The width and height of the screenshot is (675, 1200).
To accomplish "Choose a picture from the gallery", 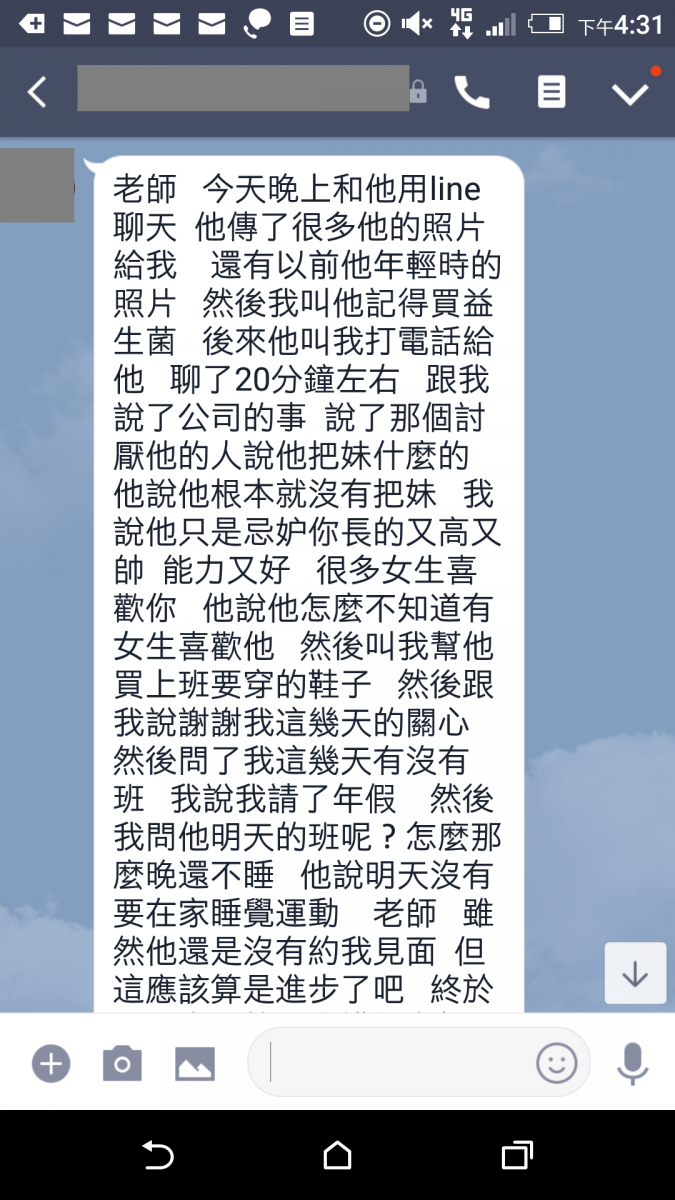I will point(195,1063).
